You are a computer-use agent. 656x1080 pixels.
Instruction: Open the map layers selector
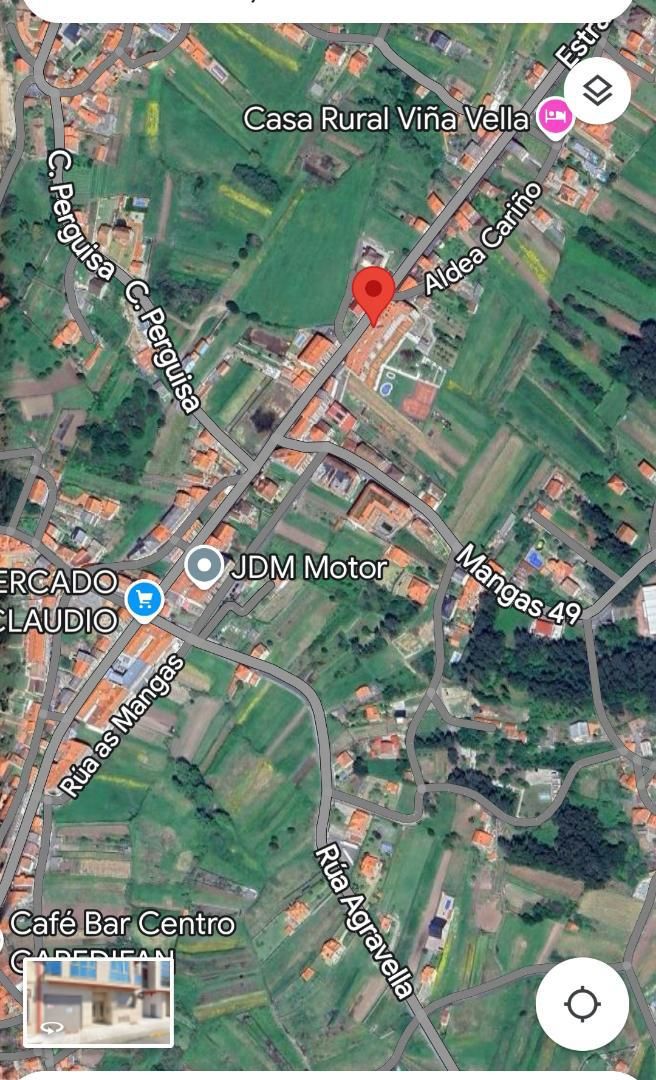click(x=597, y=91)
